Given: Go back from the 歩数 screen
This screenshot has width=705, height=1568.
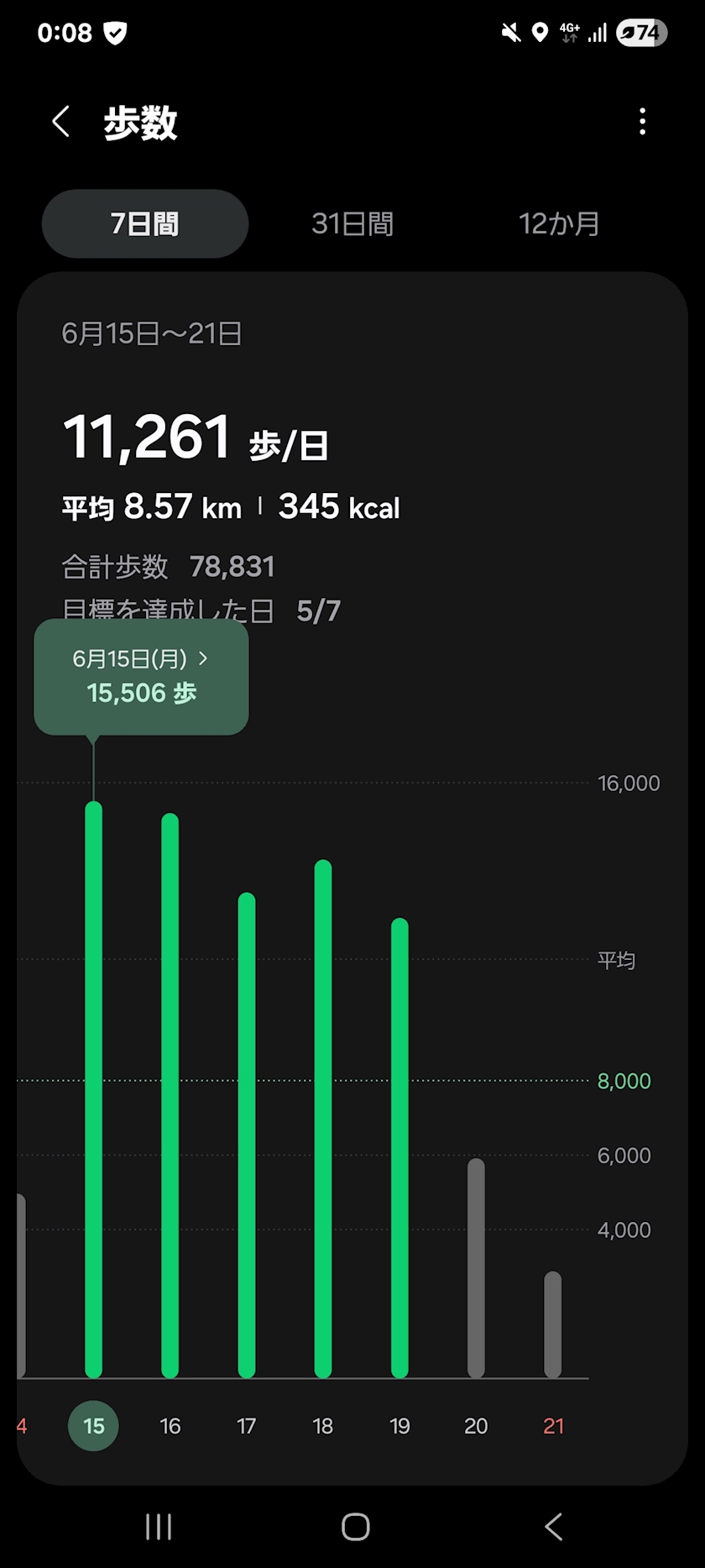Looking at the screenshot, I should [60, 122].
